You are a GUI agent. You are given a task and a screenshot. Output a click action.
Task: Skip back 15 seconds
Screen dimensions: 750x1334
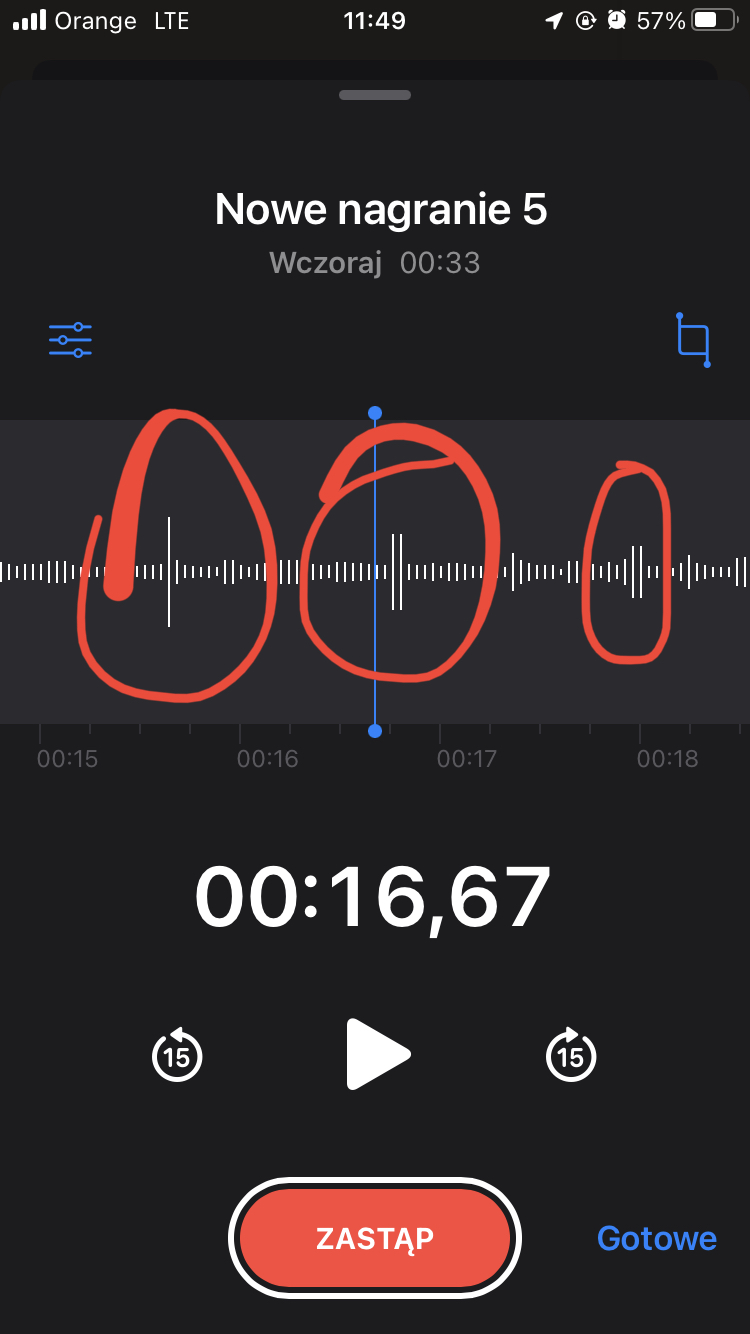[x=177, y=1055]
